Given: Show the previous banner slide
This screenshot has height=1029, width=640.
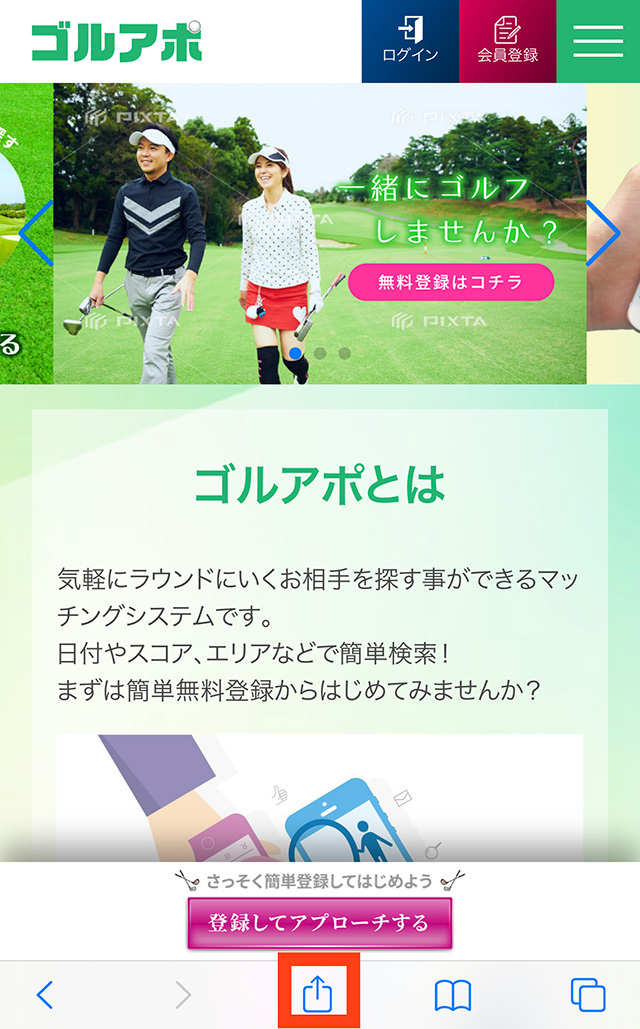Looking at the screenshot, I should click(x=34, y=233).
